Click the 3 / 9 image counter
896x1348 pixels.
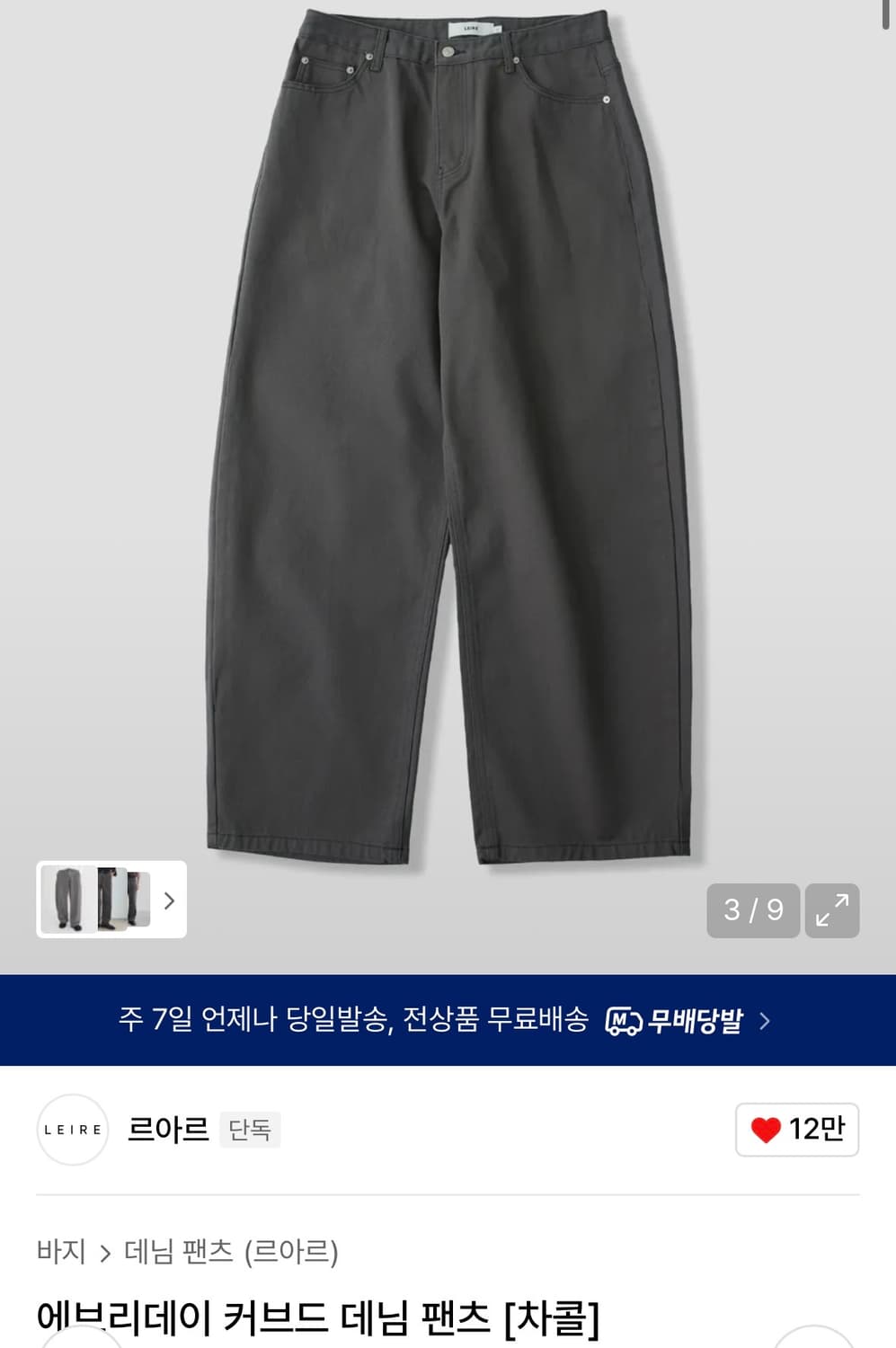(752, 911)
